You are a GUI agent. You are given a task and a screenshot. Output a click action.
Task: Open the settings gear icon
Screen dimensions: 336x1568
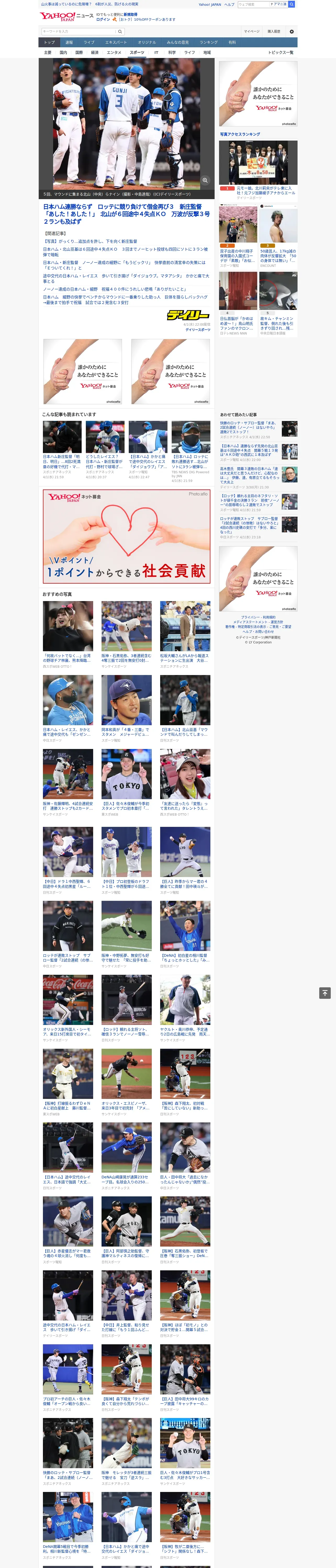pyautogui.click(x=292, y=31)
